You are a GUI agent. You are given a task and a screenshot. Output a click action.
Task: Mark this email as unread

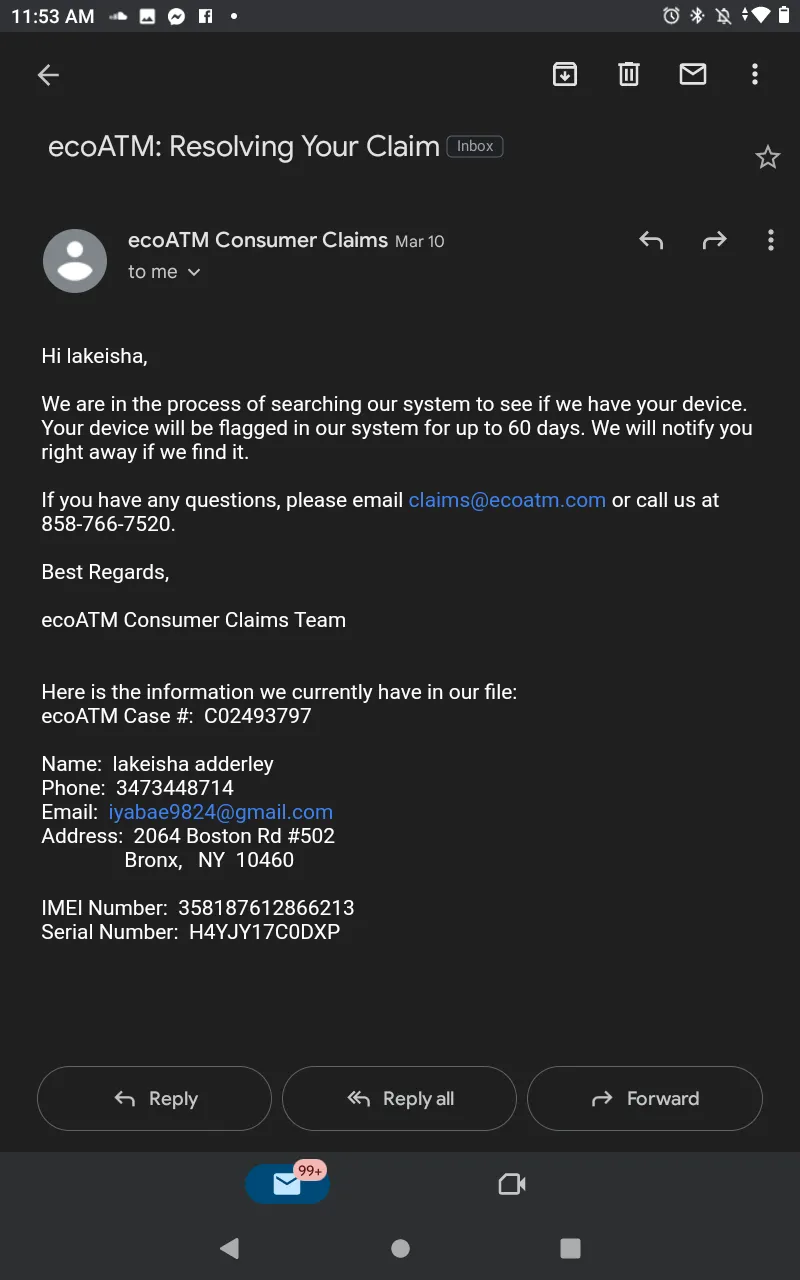pyautogui.click(x=693, y=74)
